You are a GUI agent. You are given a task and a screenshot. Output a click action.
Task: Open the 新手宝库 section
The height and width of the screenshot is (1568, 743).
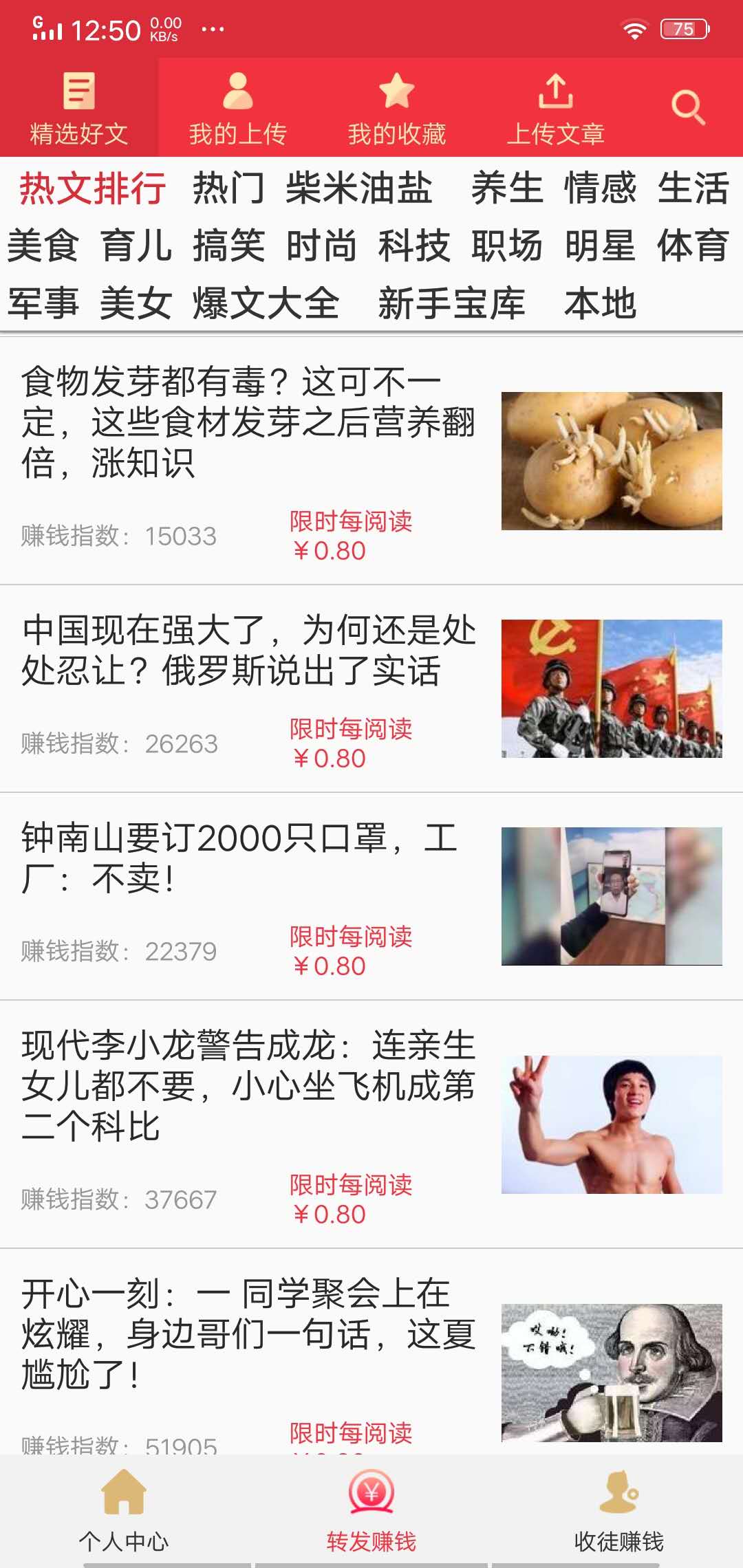coord(451,303)
